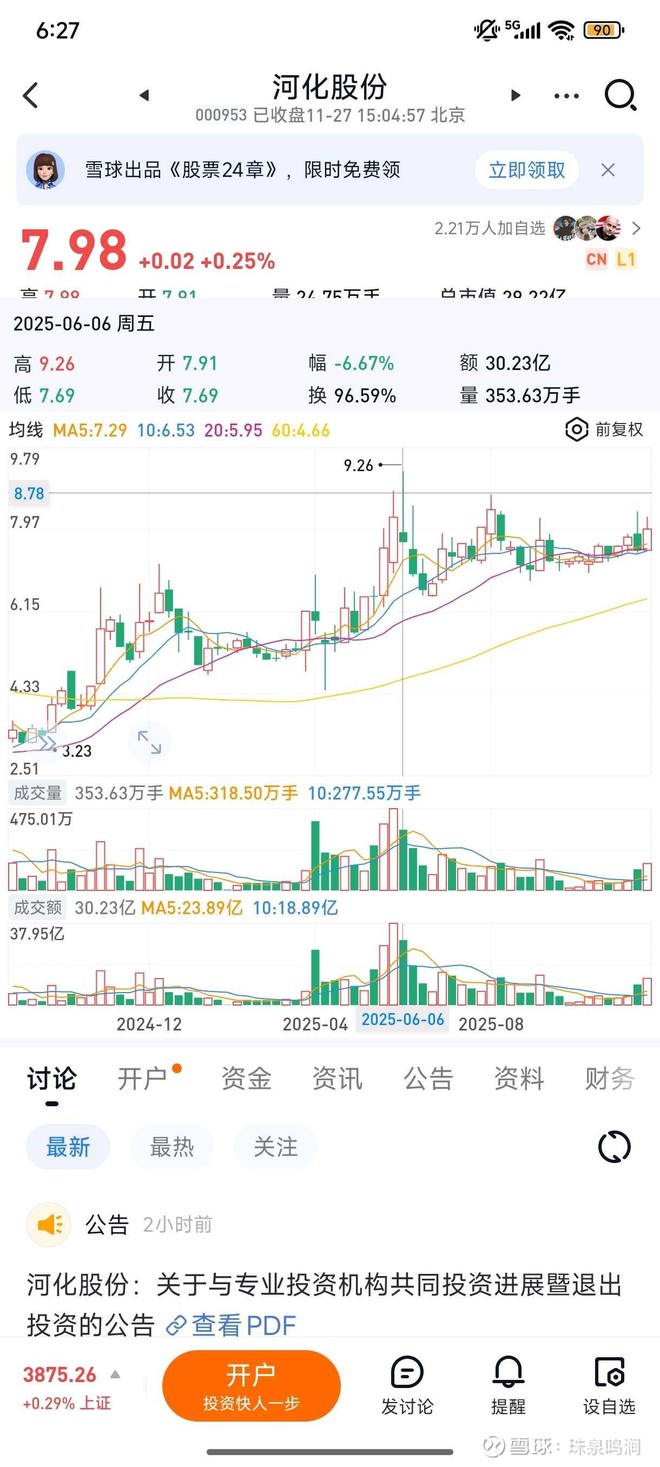The width and height of the screenshot is (660, 1467).
Task: Switch to the 资金 tab
Action: (246, 1078)
